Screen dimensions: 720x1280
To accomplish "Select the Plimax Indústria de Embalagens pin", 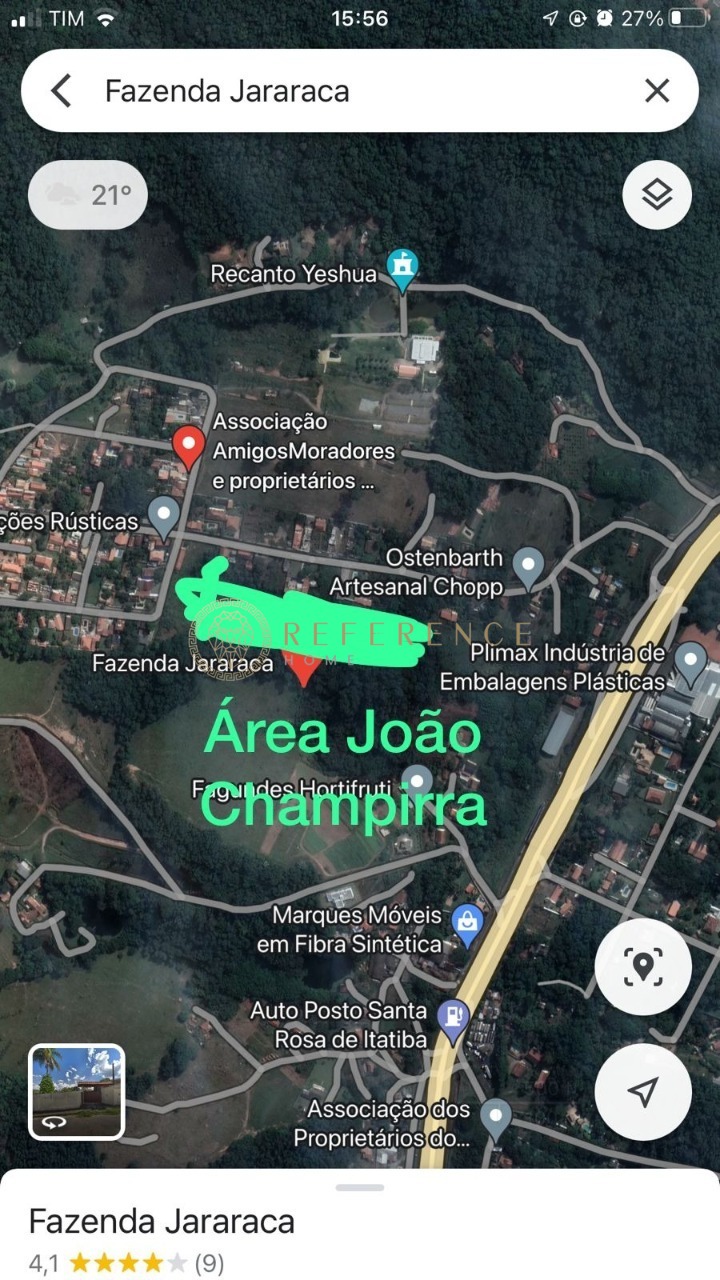I will (690, 660).
